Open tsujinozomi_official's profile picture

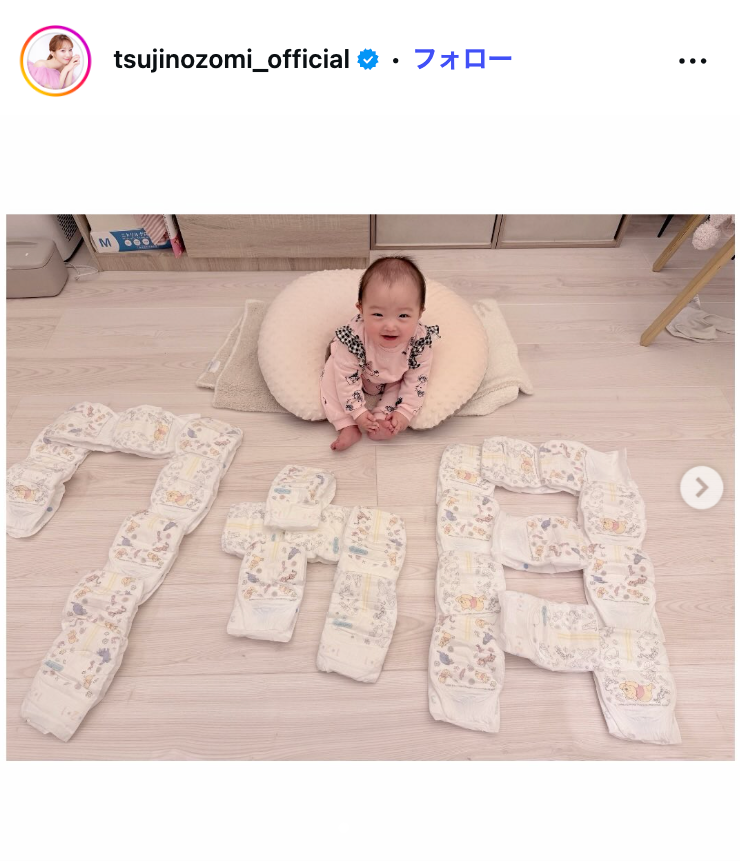[55, 61]
